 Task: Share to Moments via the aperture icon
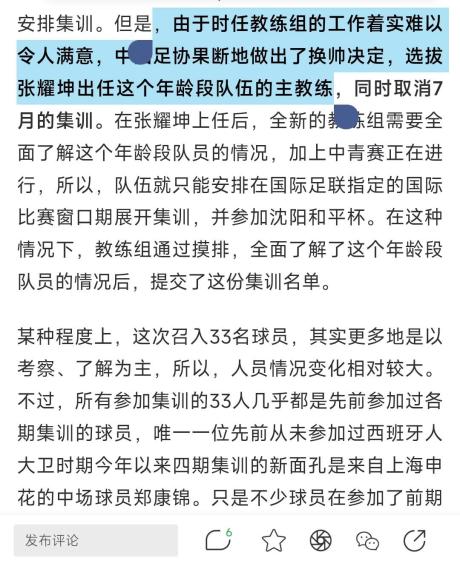click(x=321, y=540)
